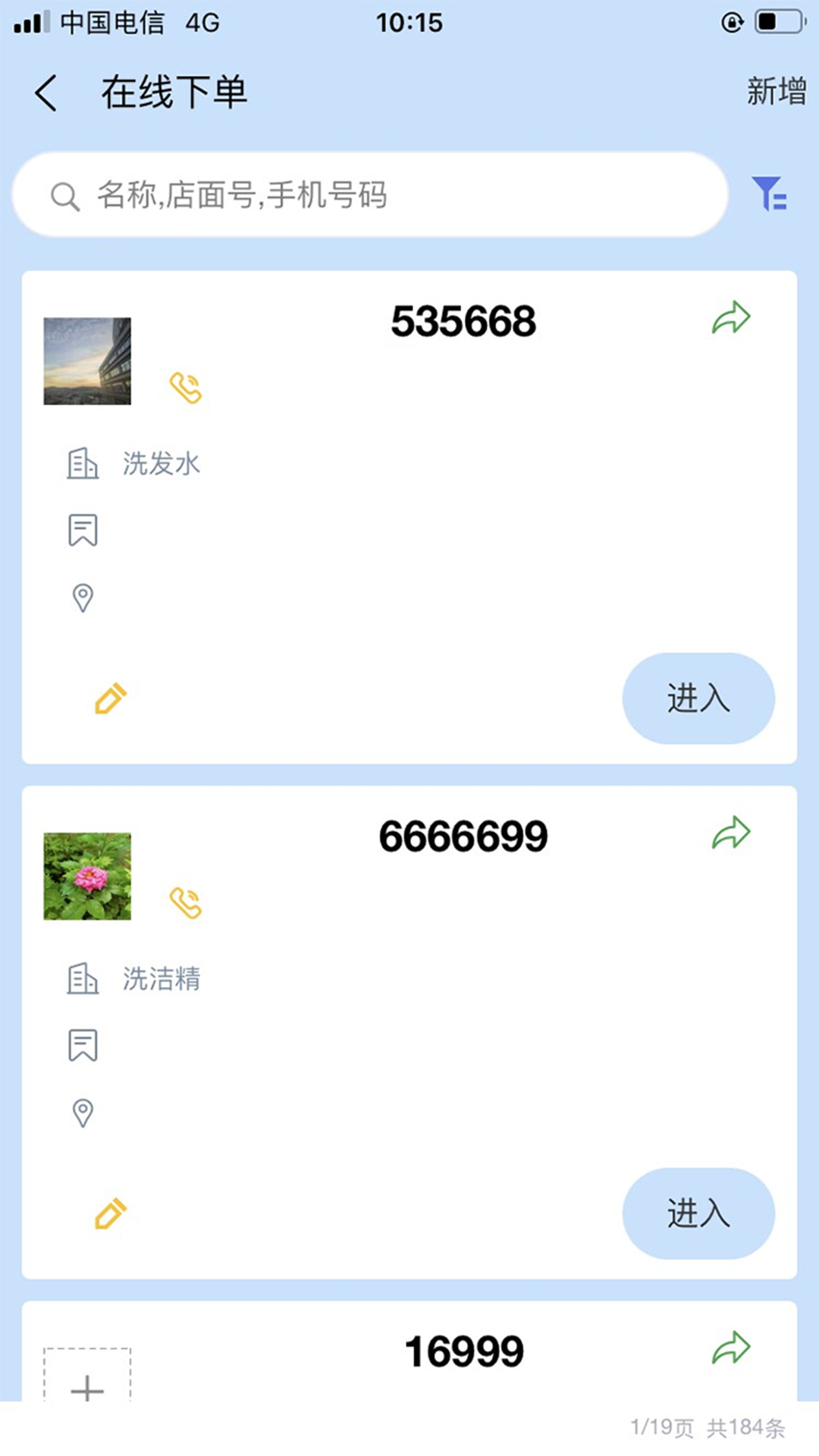Tap the phone icon for store 535668
819x1456 pixels.
(185, 388)
